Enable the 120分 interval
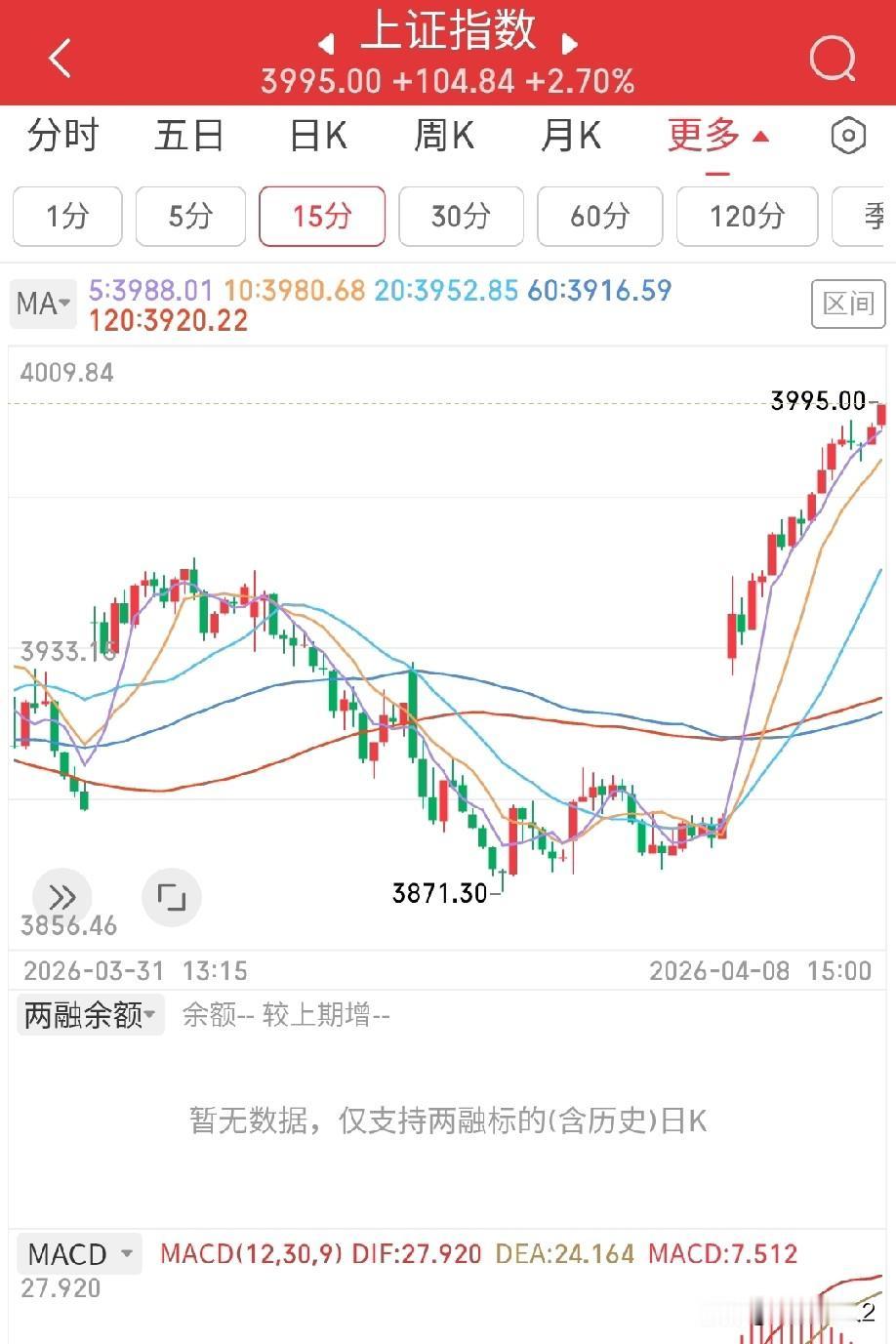 click(x=747, y=217)
